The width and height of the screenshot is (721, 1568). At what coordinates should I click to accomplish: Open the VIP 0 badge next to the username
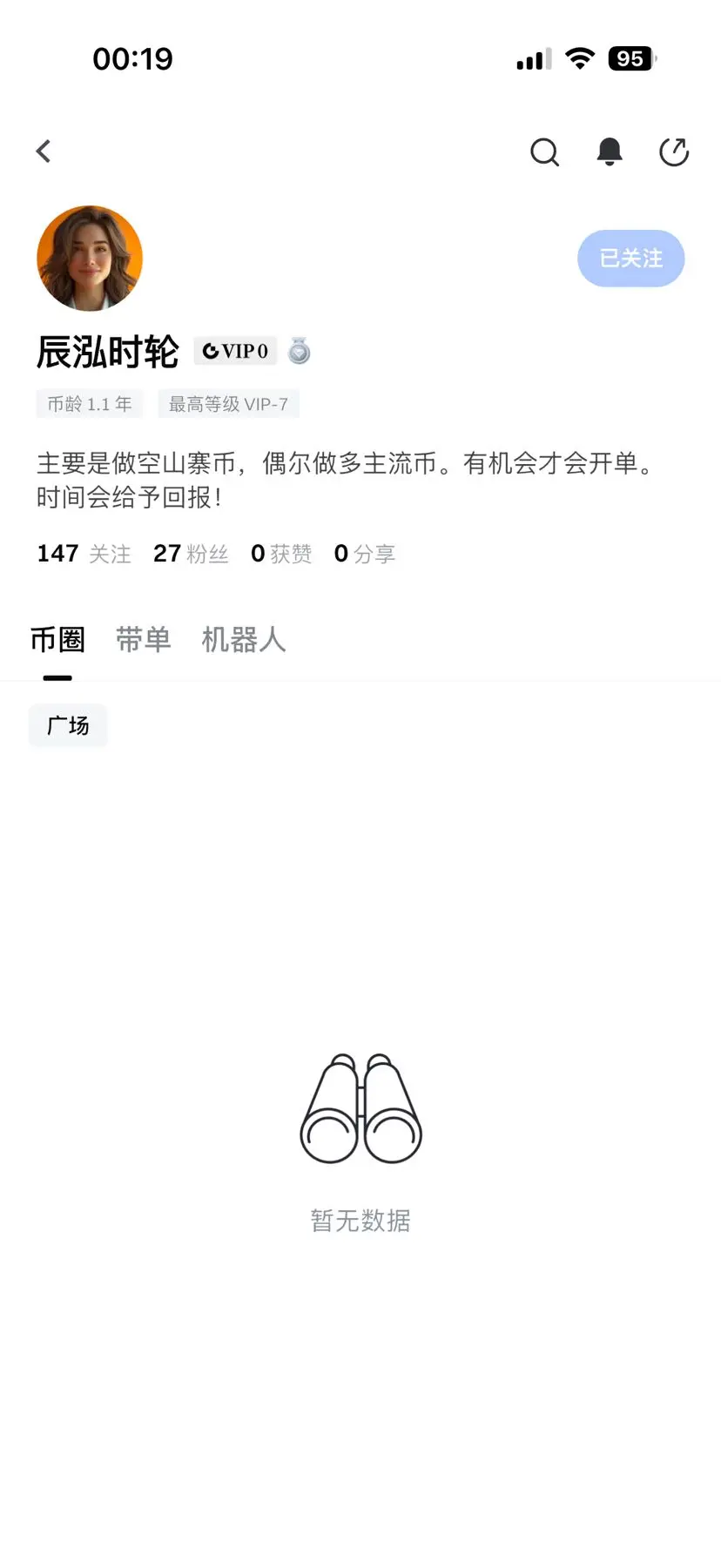235,350
